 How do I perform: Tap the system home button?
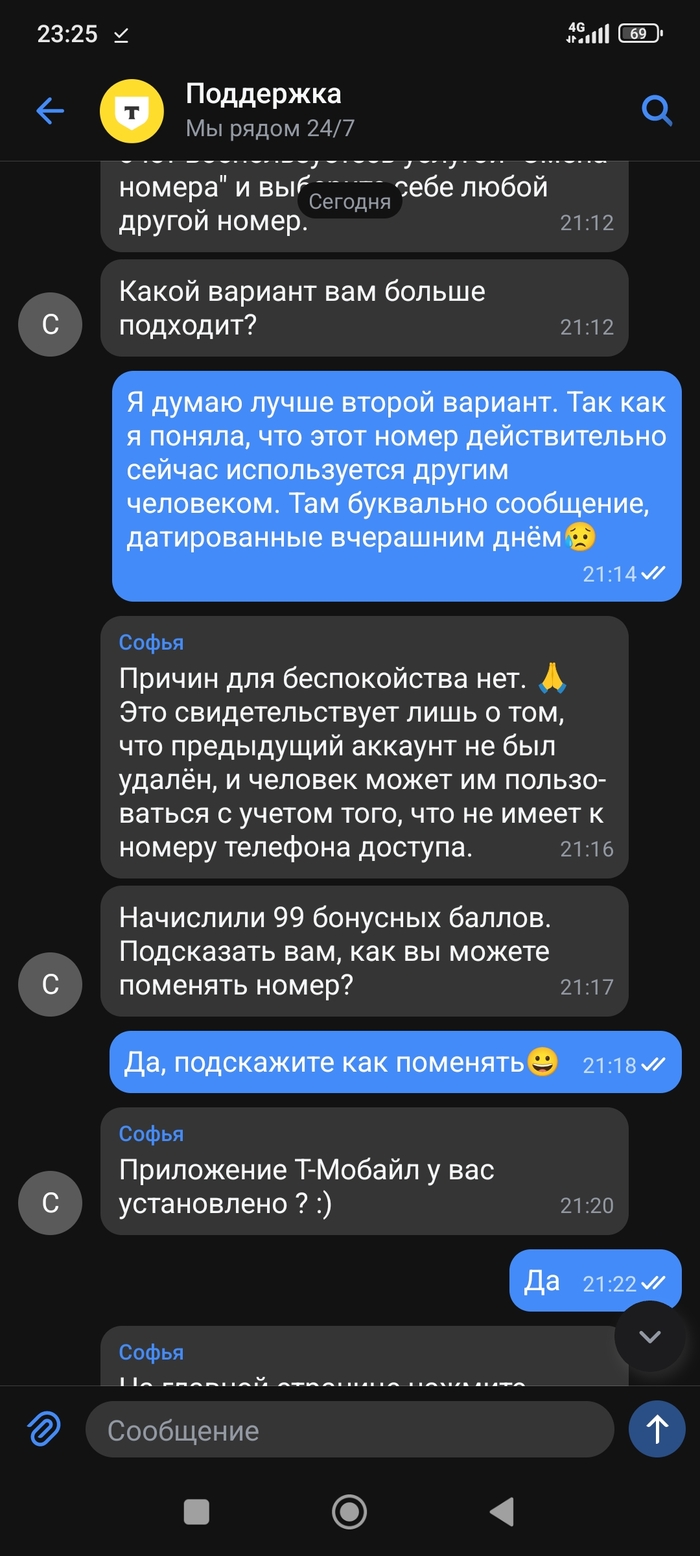pos(349,1511)
